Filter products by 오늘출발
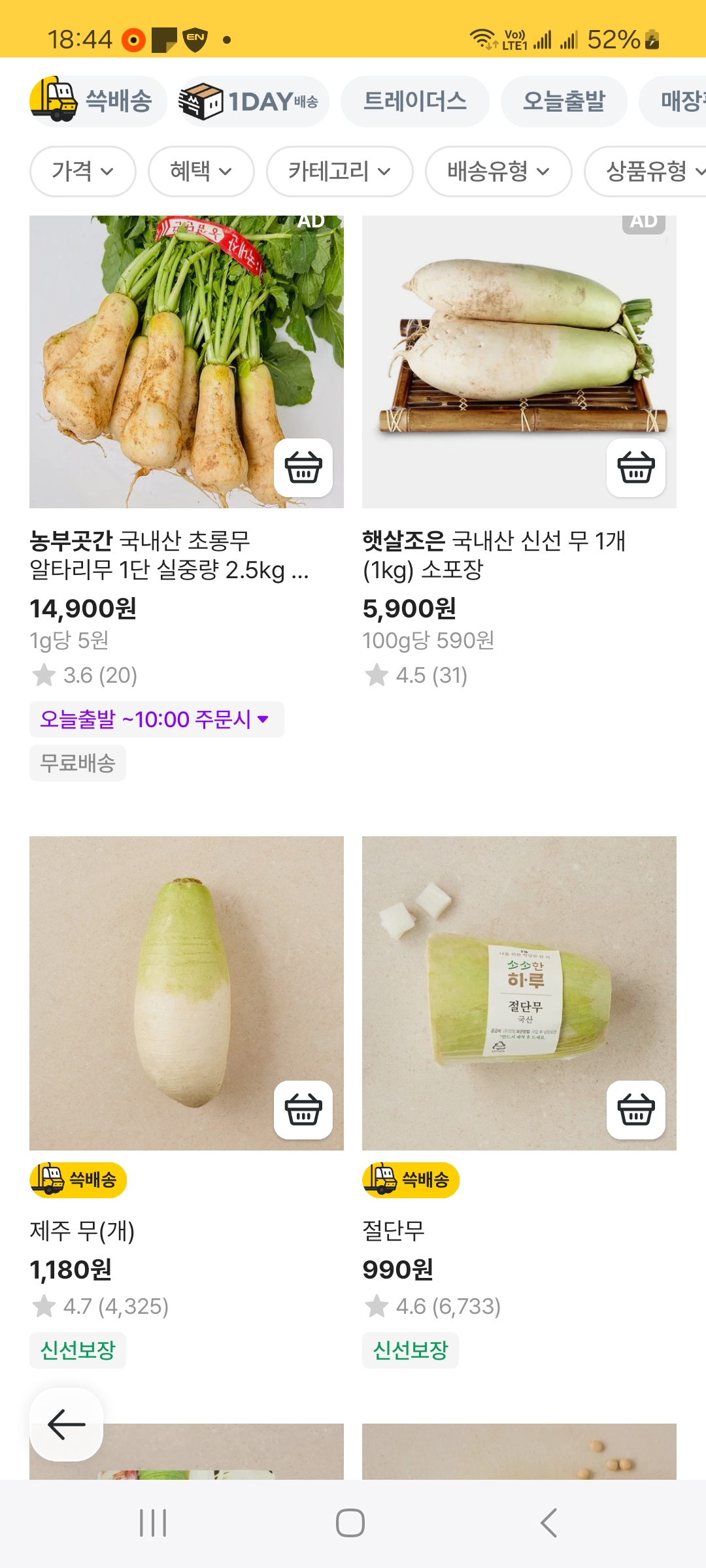The image size is (706, 1568). pos(563,101)
